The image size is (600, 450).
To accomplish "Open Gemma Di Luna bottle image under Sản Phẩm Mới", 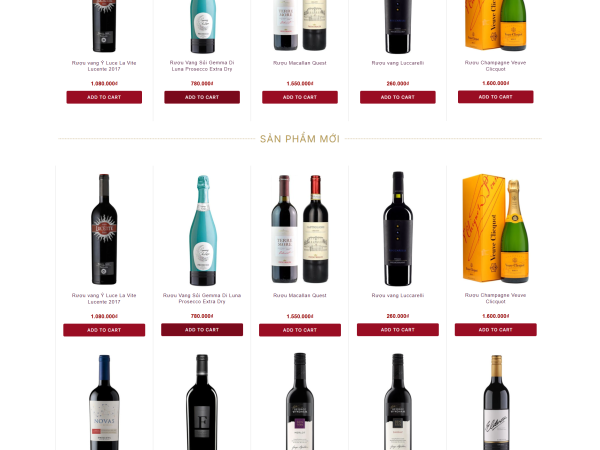I will [202, 230].
